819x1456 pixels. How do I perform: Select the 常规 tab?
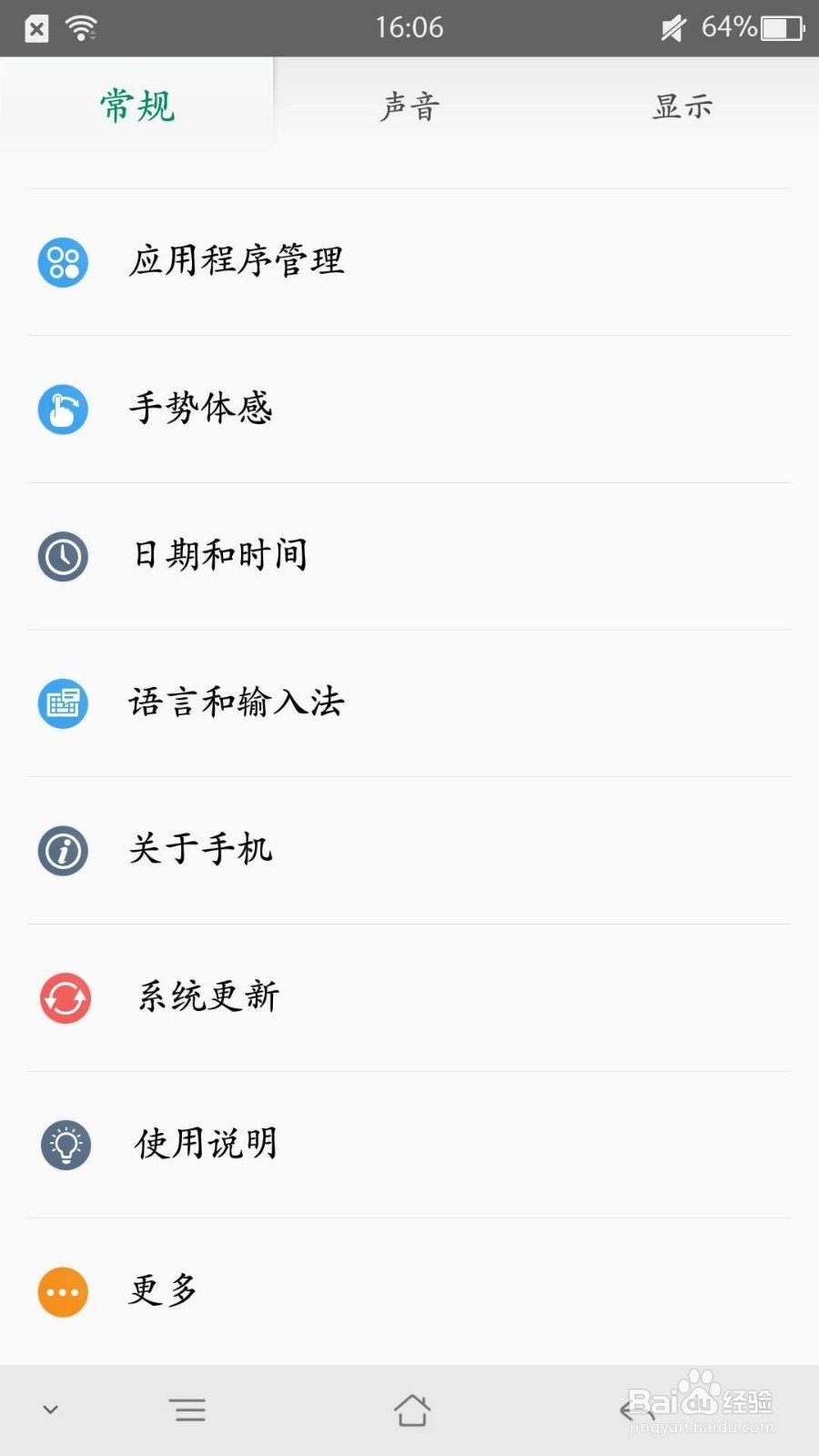coord(136,106)
